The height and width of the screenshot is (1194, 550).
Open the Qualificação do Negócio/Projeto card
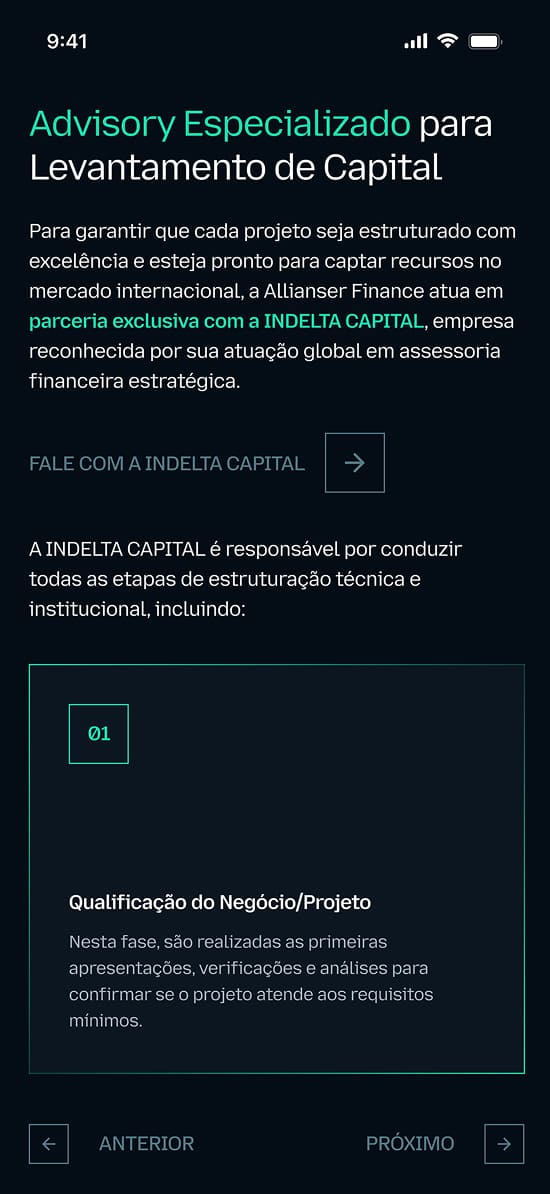click(x=277, y=869)
